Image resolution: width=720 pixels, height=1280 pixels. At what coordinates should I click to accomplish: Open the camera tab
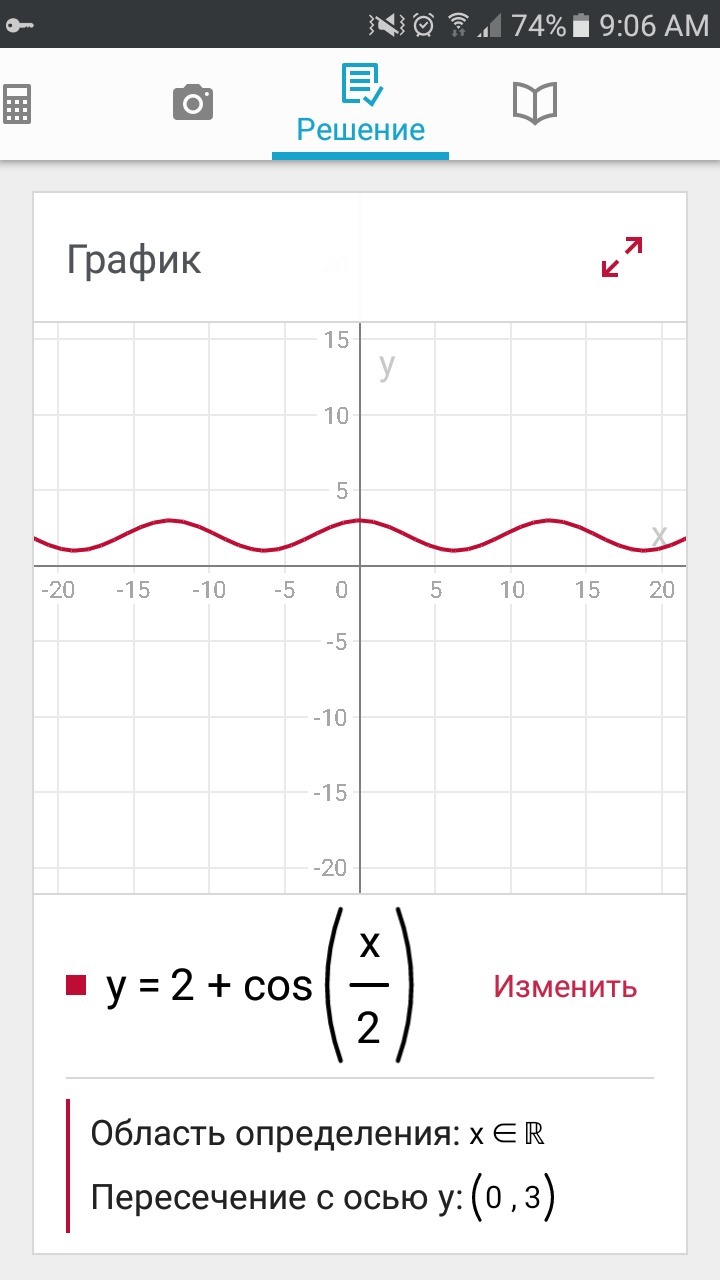point(193,102)
